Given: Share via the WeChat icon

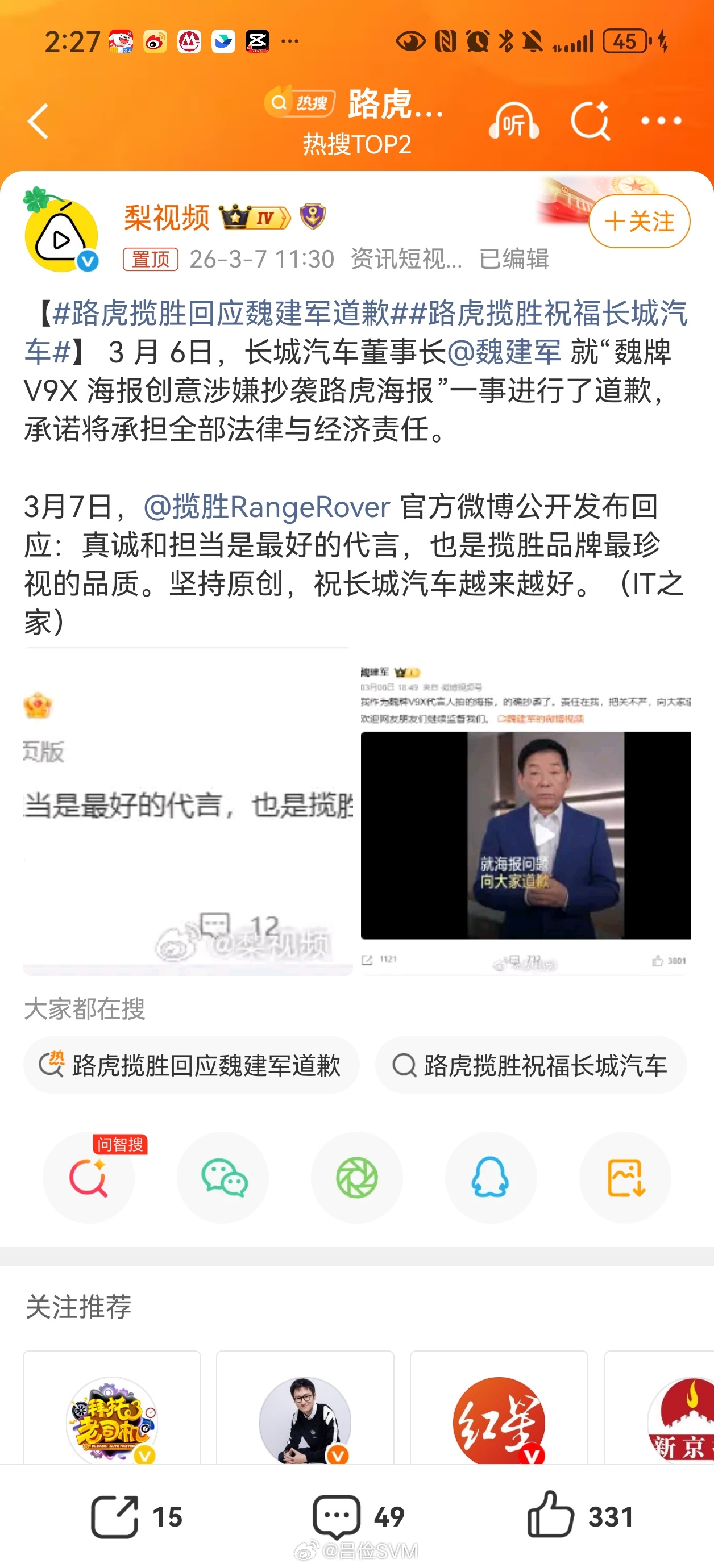Looking at the screenshot, I should [223, 1177].
